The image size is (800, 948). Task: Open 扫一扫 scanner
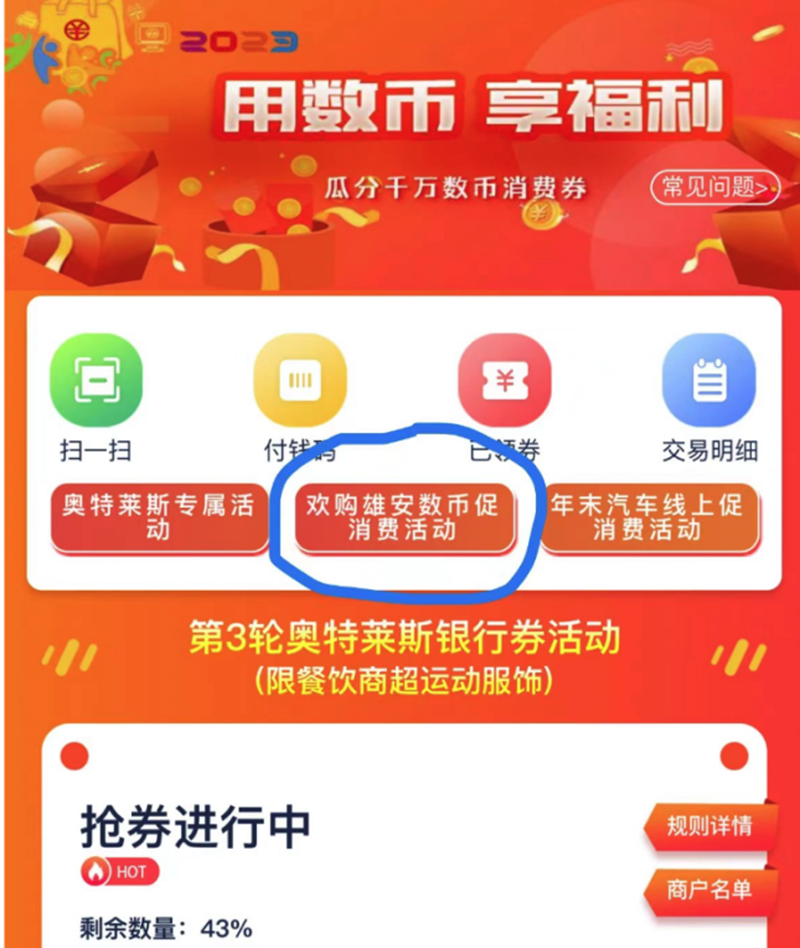[96, 380]
